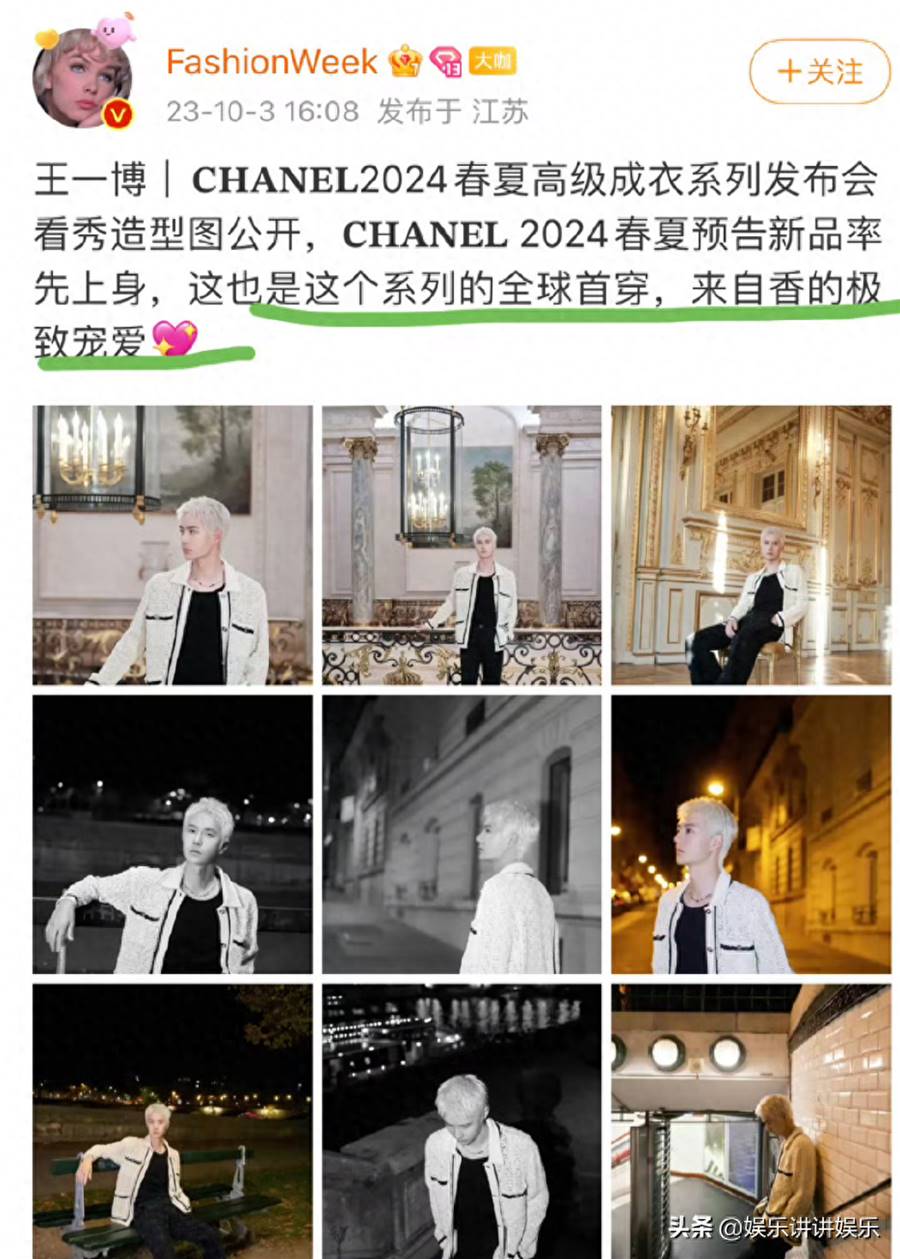Open the photo of him seated on a gold chair

(x=750, y=545)
